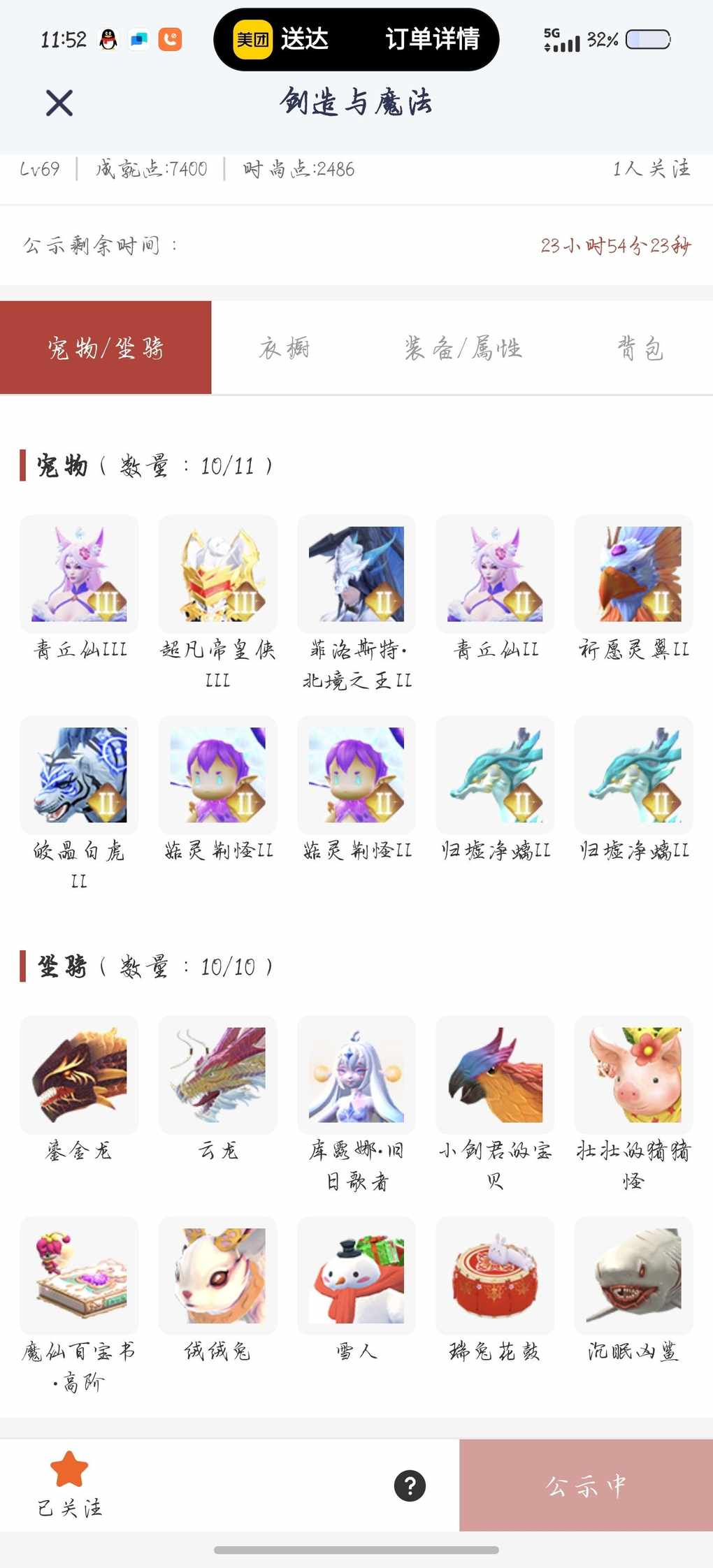Close the 剑造与魔法 page
Image resolution: width=713 pixels, height=1568 pixels.
coord(59,103)
